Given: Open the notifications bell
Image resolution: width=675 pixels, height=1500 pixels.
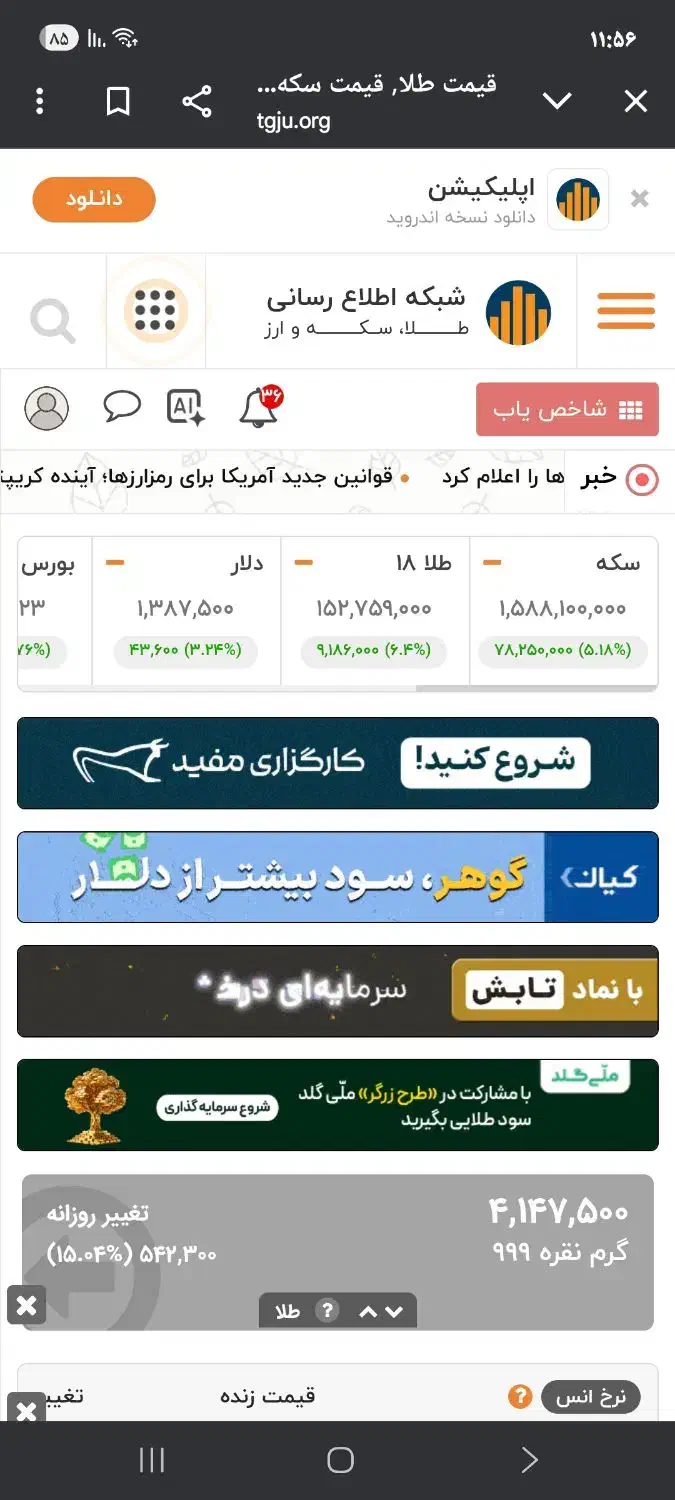Looking at the screenshot, I should tap(259, 408).
